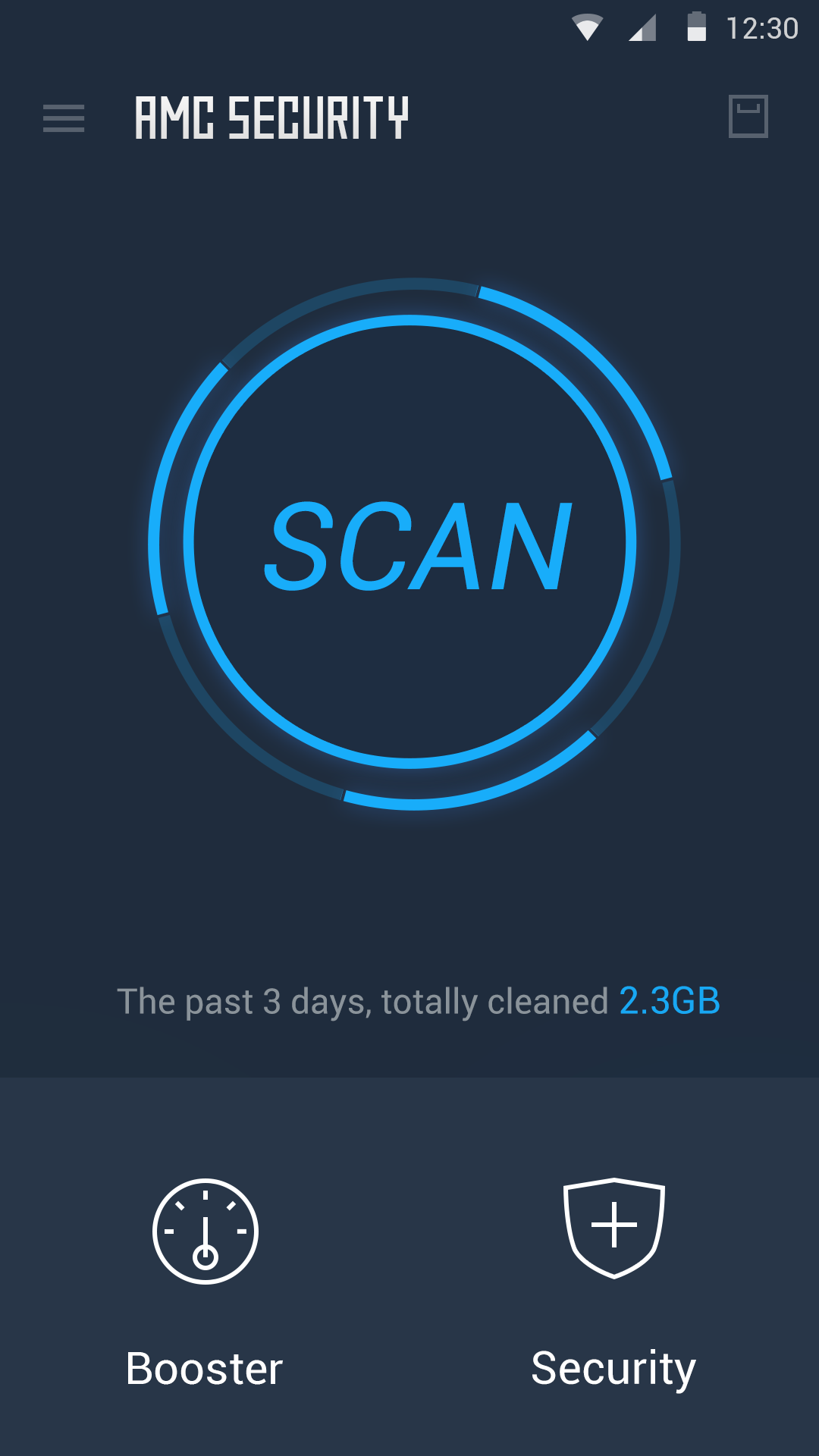Open the archive box icon

(x=748, y=116)
